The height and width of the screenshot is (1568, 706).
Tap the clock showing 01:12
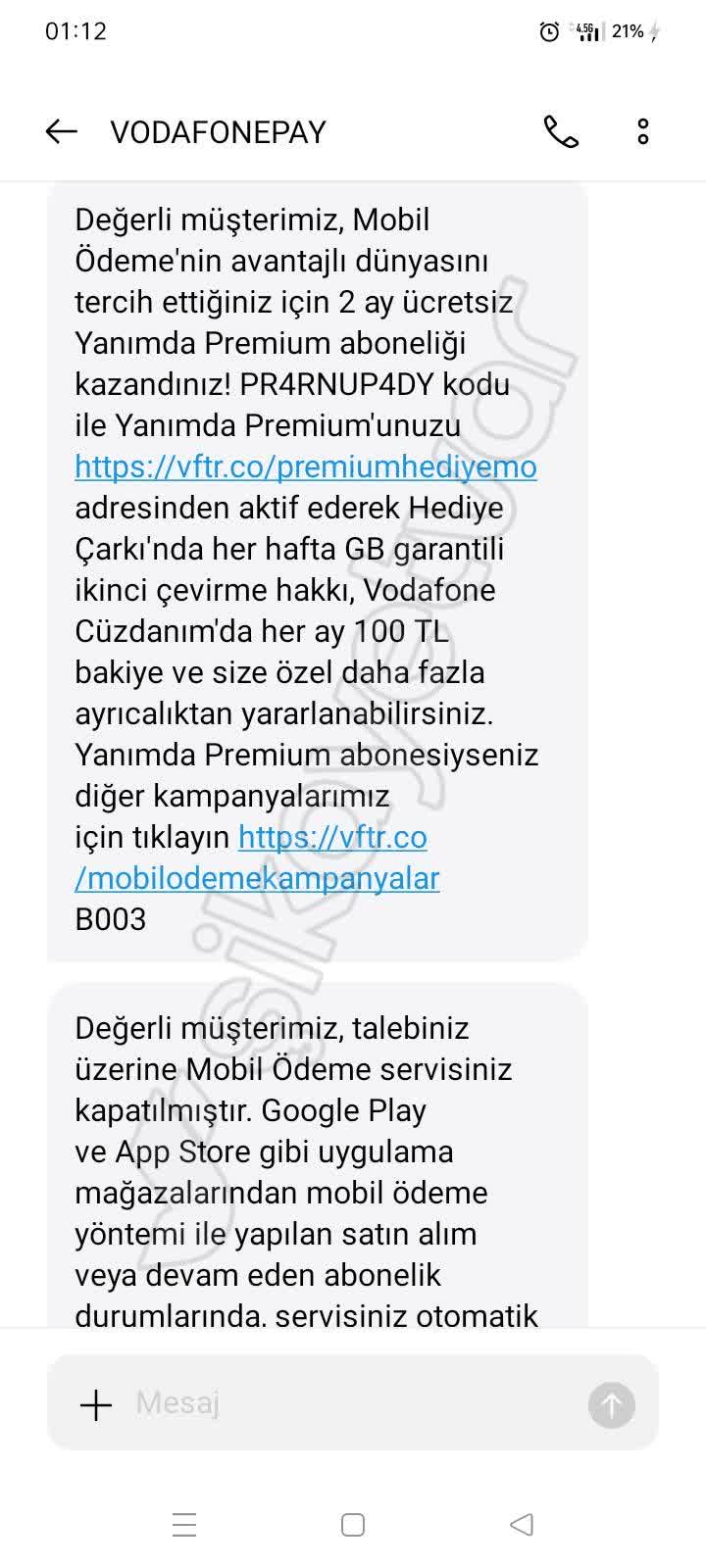[x=77, y=30]
